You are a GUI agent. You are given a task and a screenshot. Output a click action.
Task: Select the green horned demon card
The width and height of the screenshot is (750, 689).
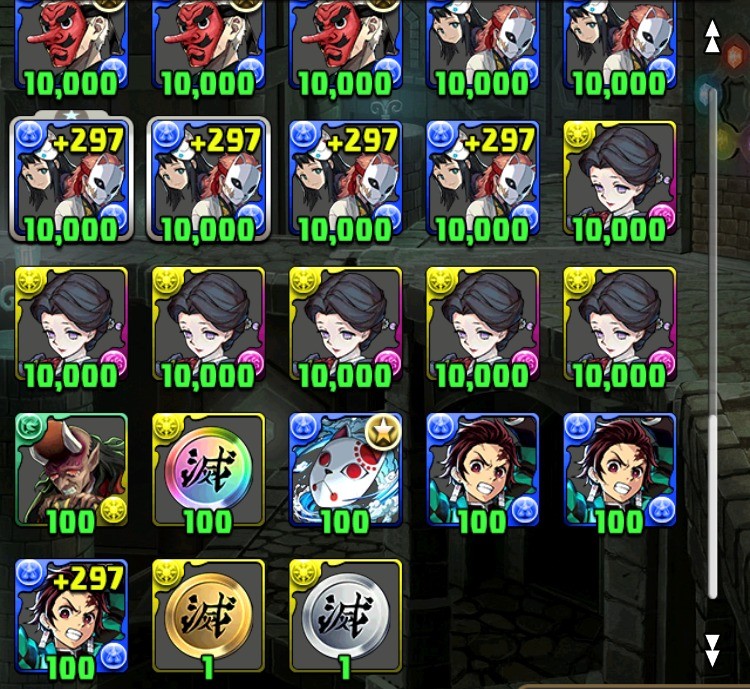point(71,471)
